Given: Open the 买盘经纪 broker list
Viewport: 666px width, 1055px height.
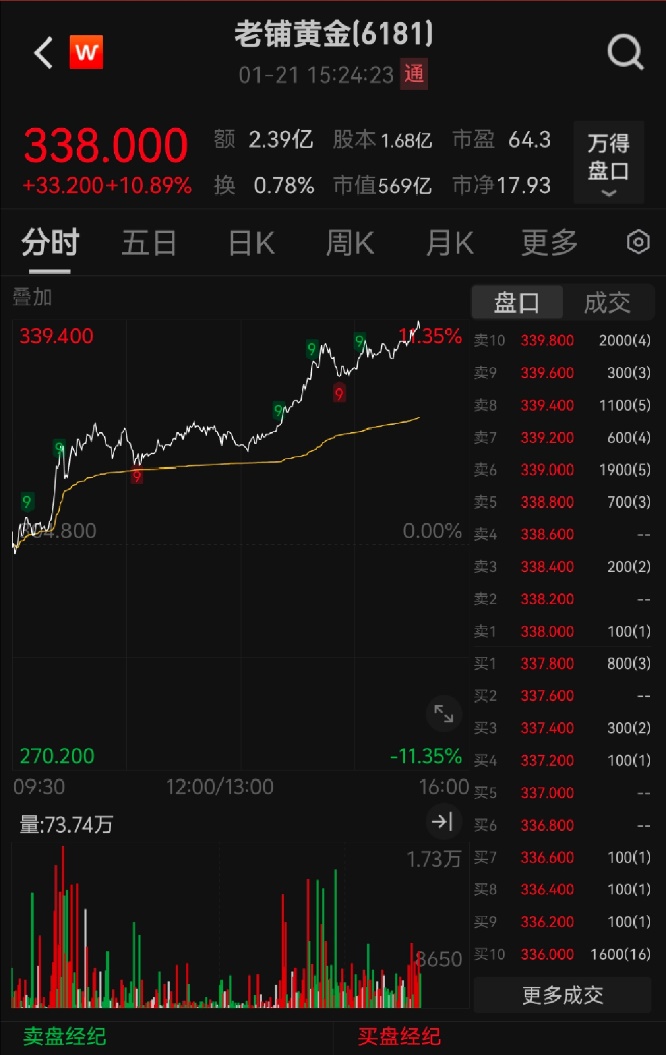Looking at the screenshot, I should 399,1036.
